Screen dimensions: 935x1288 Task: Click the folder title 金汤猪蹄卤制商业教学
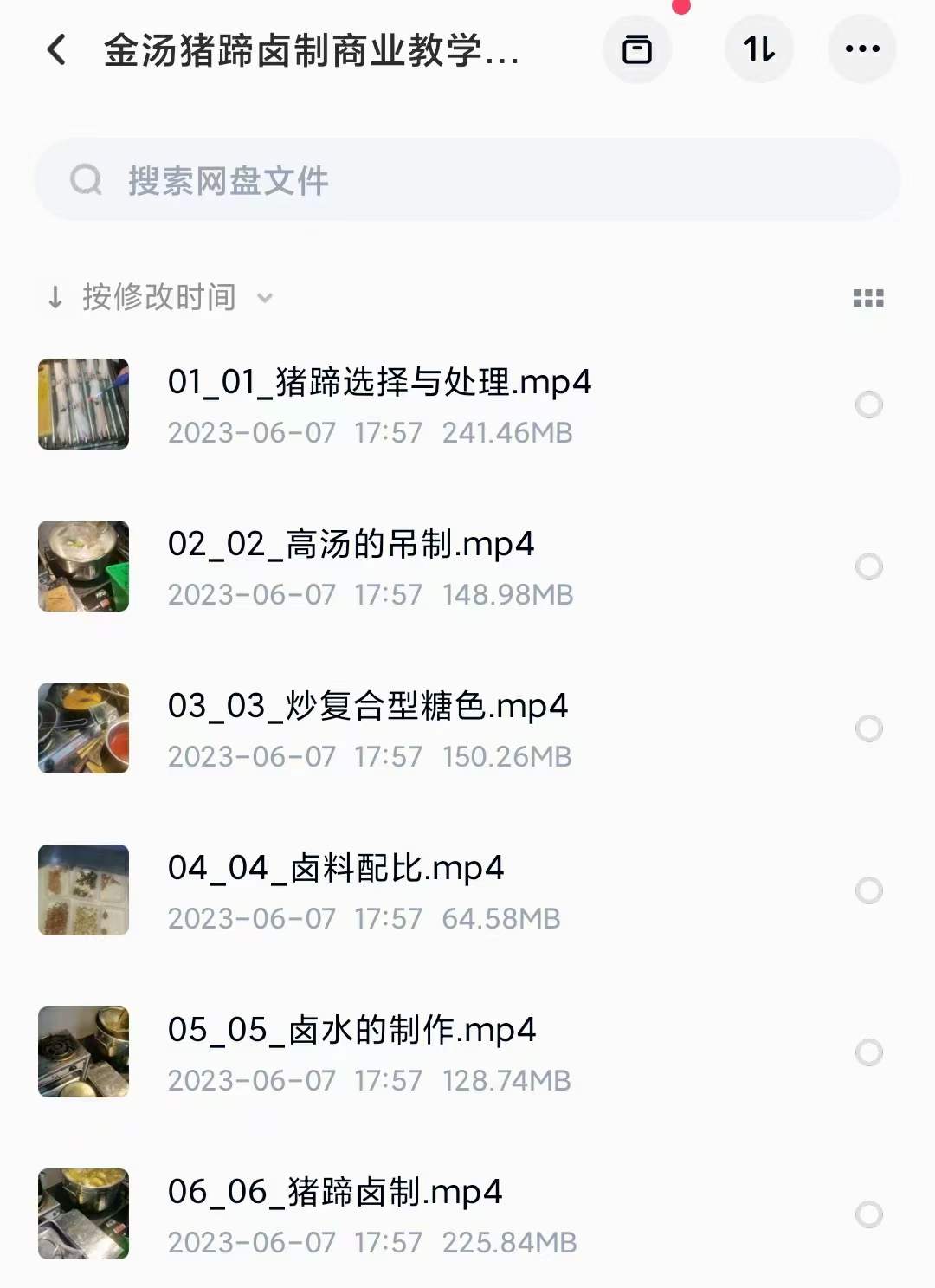pyautogui.click(x=307, y=49)
